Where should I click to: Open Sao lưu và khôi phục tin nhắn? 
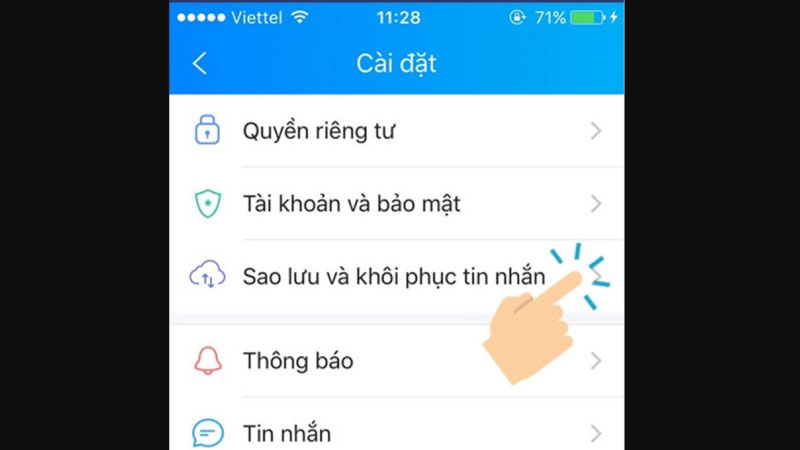click(393, 277)
